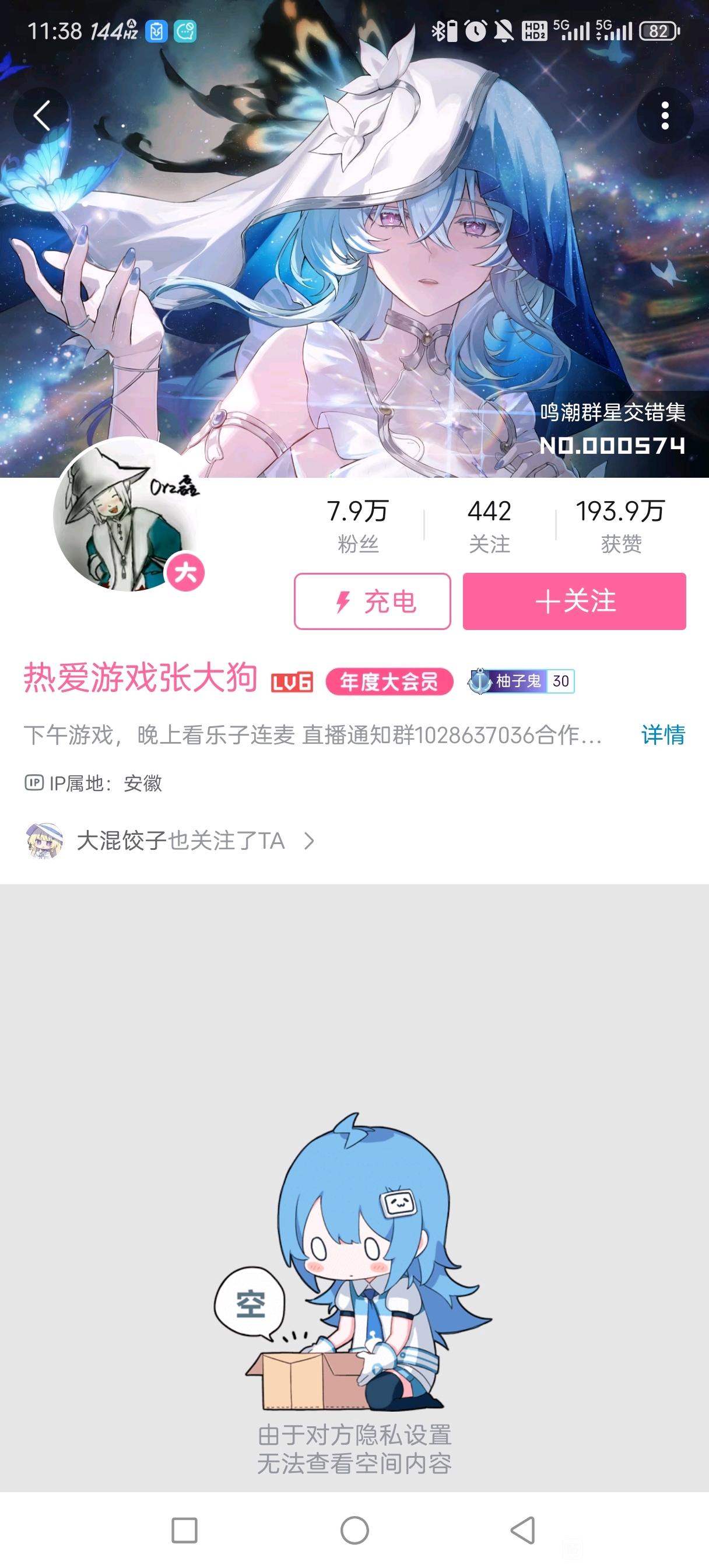Open 大混饺子也关注了TA mutual followers row
709x1568 pixels.
point(171,841)
